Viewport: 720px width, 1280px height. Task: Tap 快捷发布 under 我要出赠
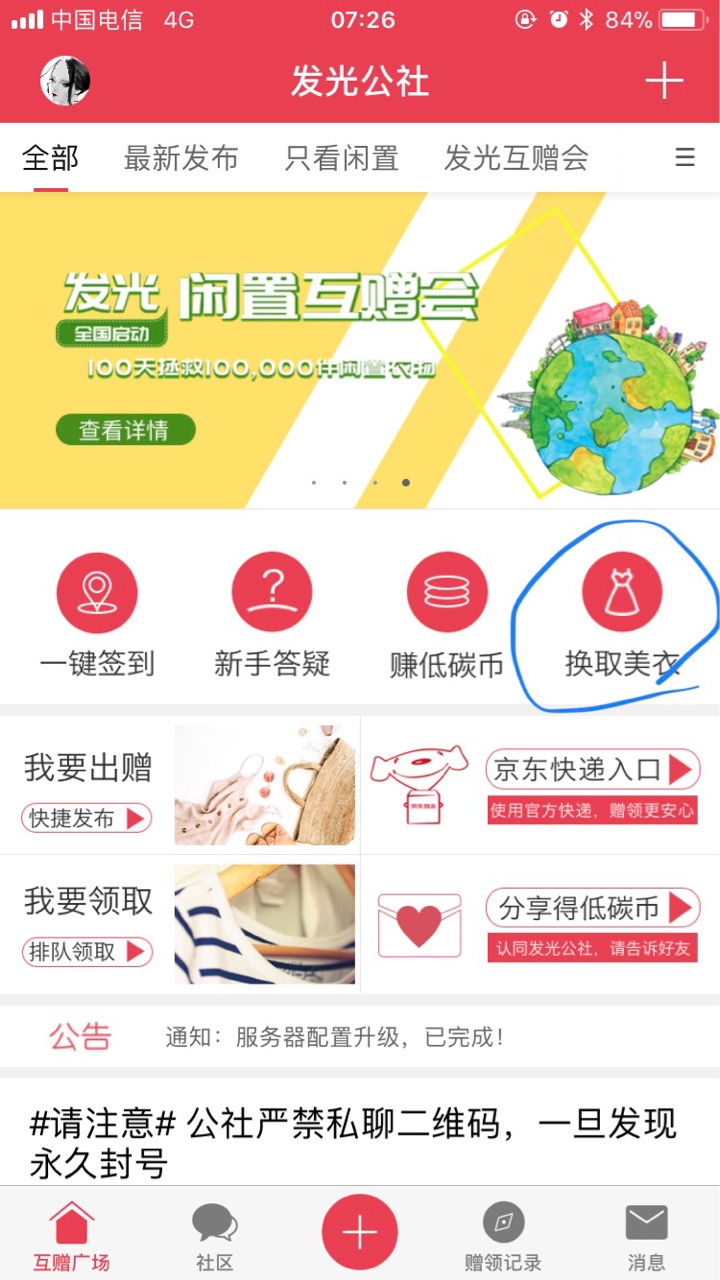(87, 819)
